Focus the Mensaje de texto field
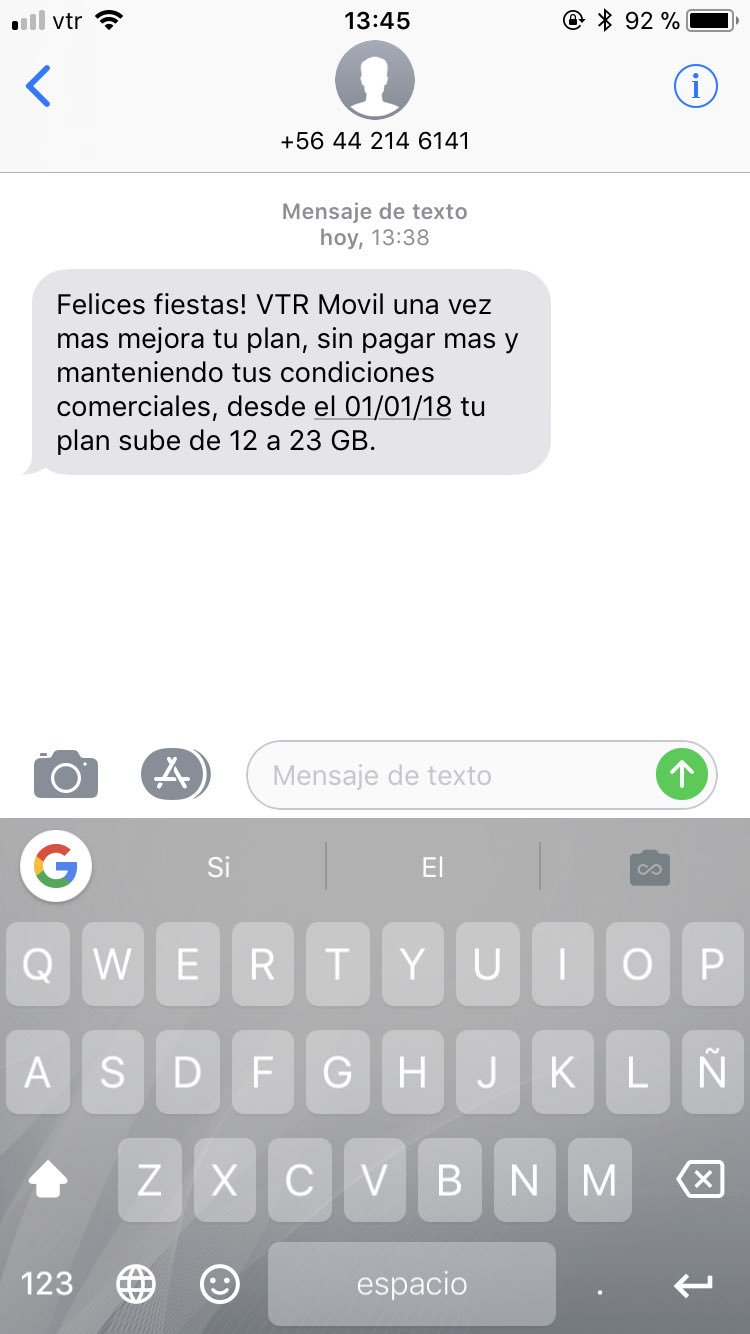 pos(450,775)
